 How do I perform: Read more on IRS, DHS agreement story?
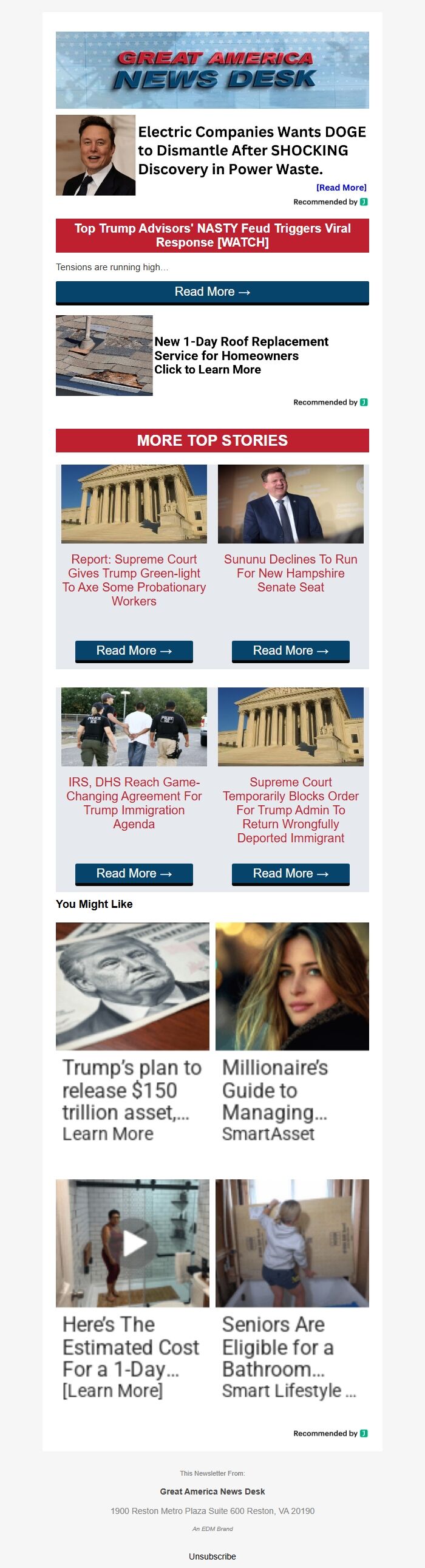134,873
